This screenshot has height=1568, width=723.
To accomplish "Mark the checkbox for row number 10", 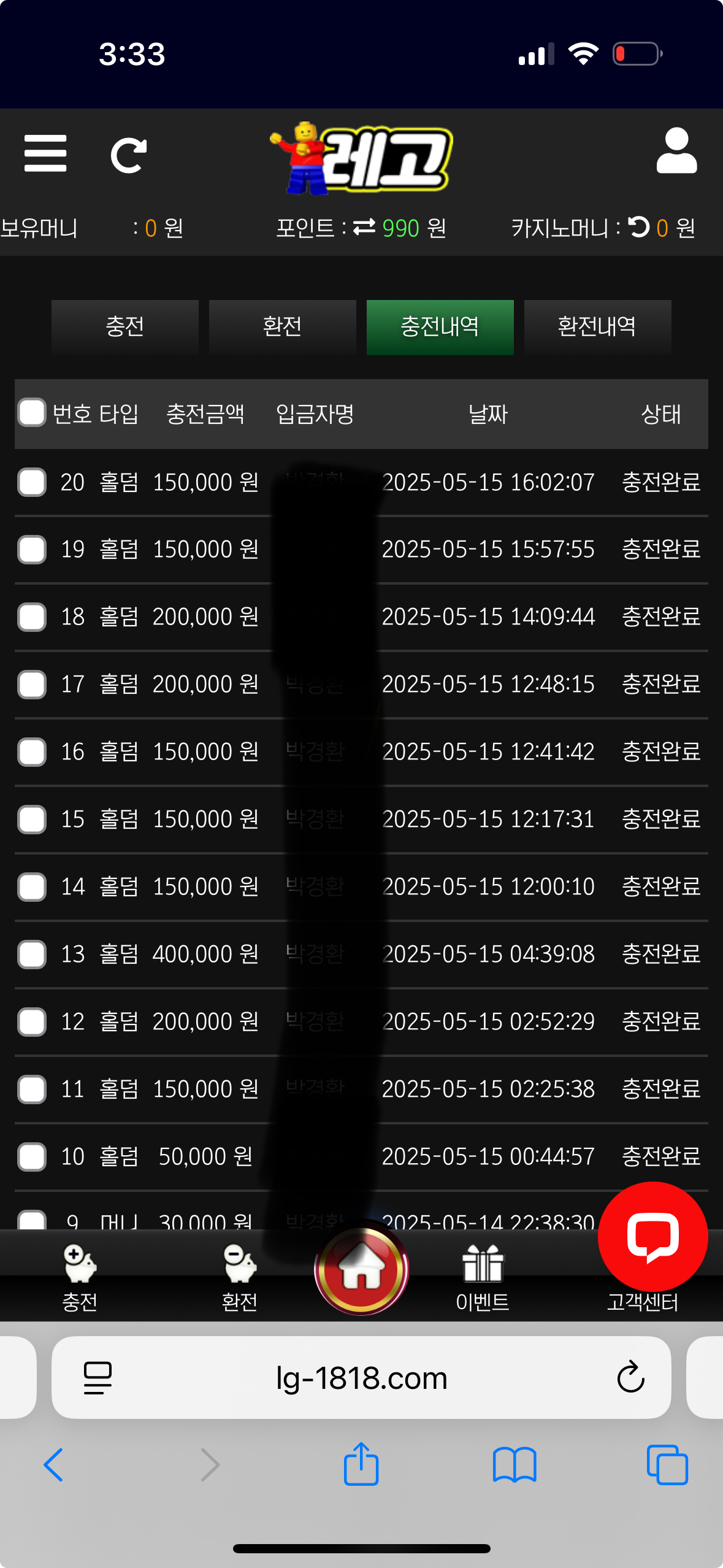I will tap(32, 1157).
